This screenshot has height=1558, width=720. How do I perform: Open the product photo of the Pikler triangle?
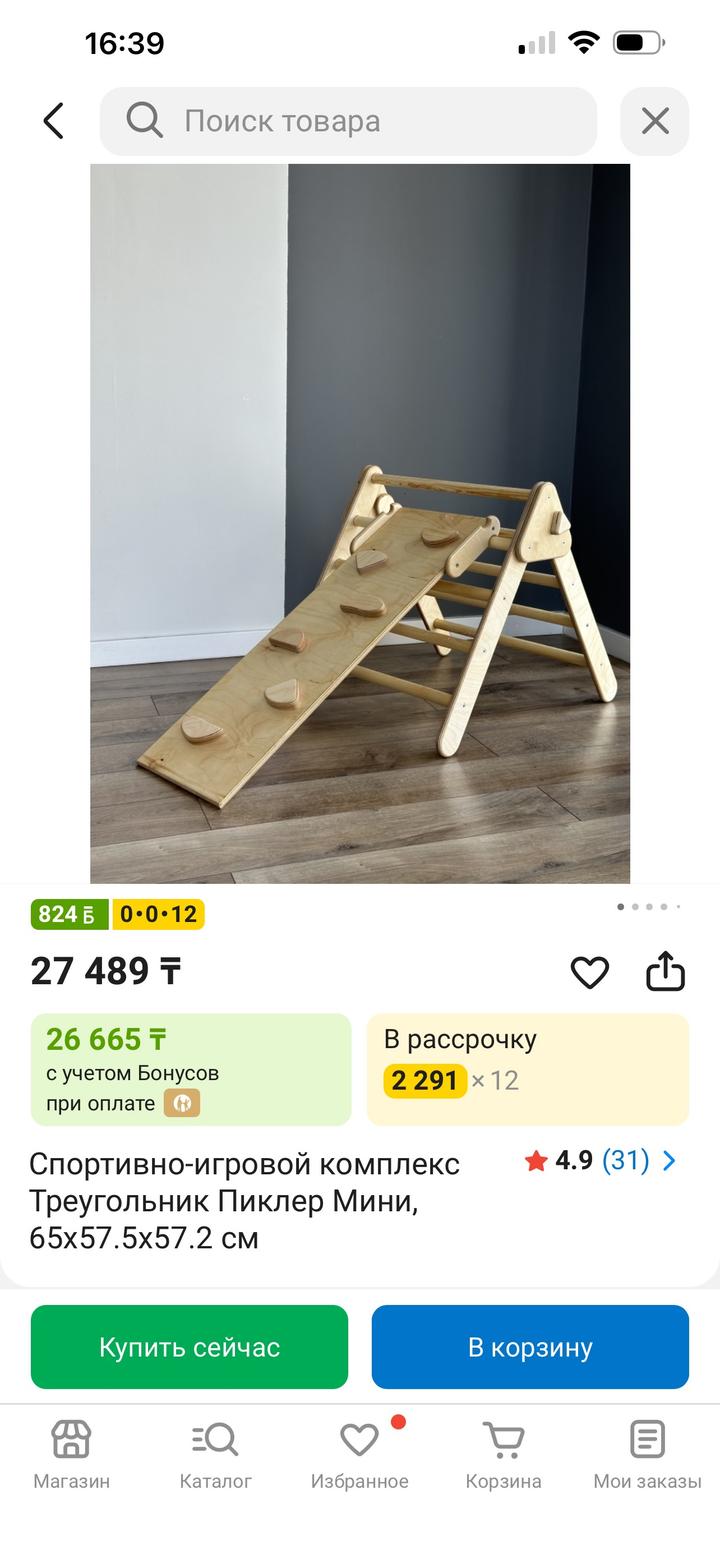point(360,523)
